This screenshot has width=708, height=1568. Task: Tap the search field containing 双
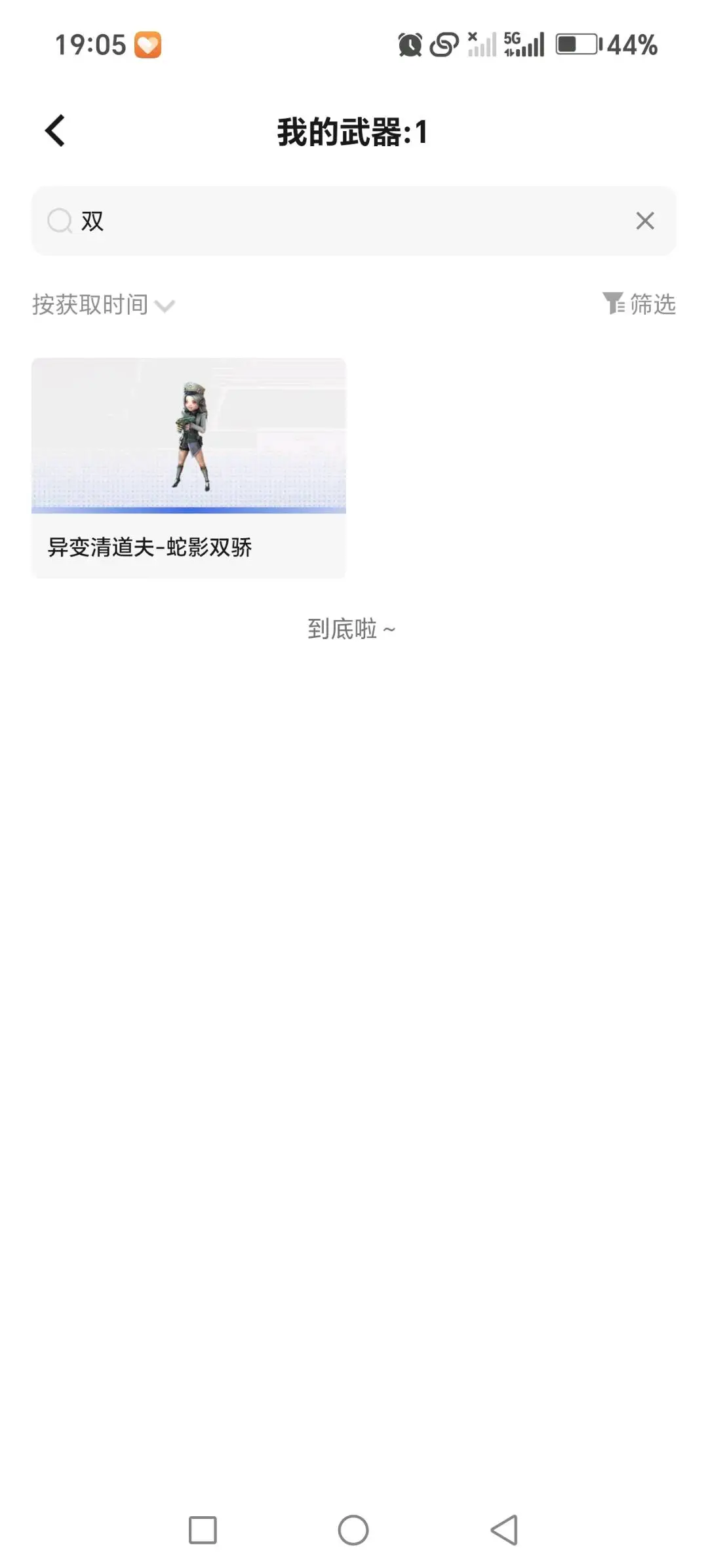[341, 221]
